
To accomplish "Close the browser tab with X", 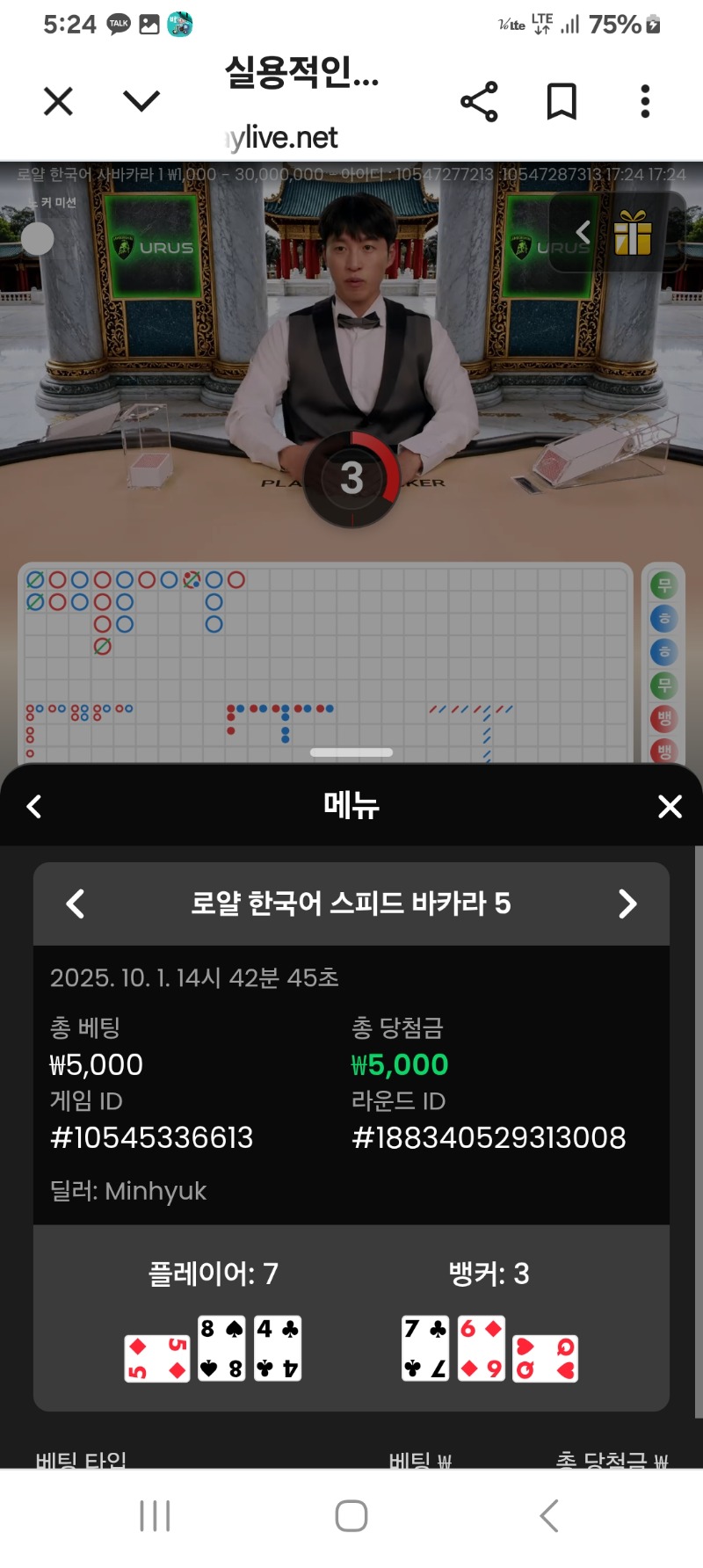I will (58, 102).
